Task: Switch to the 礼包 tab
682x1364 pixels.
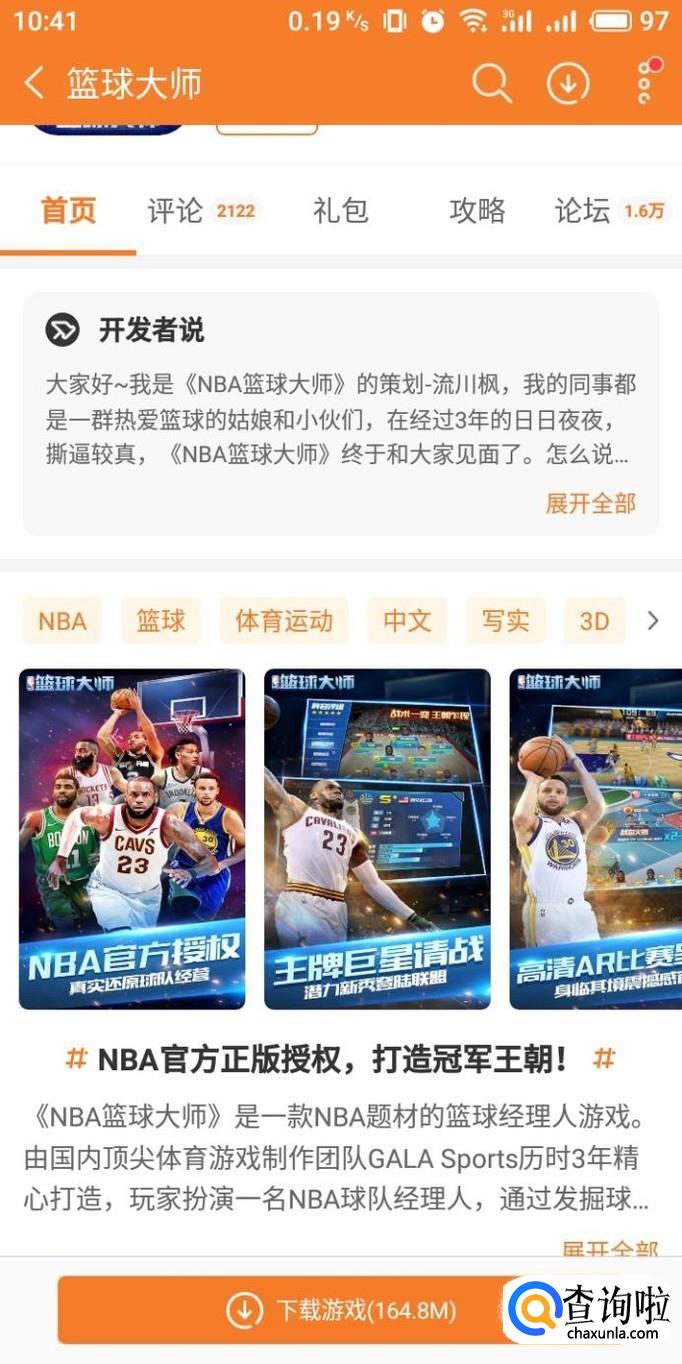Action: pos(340,211)
